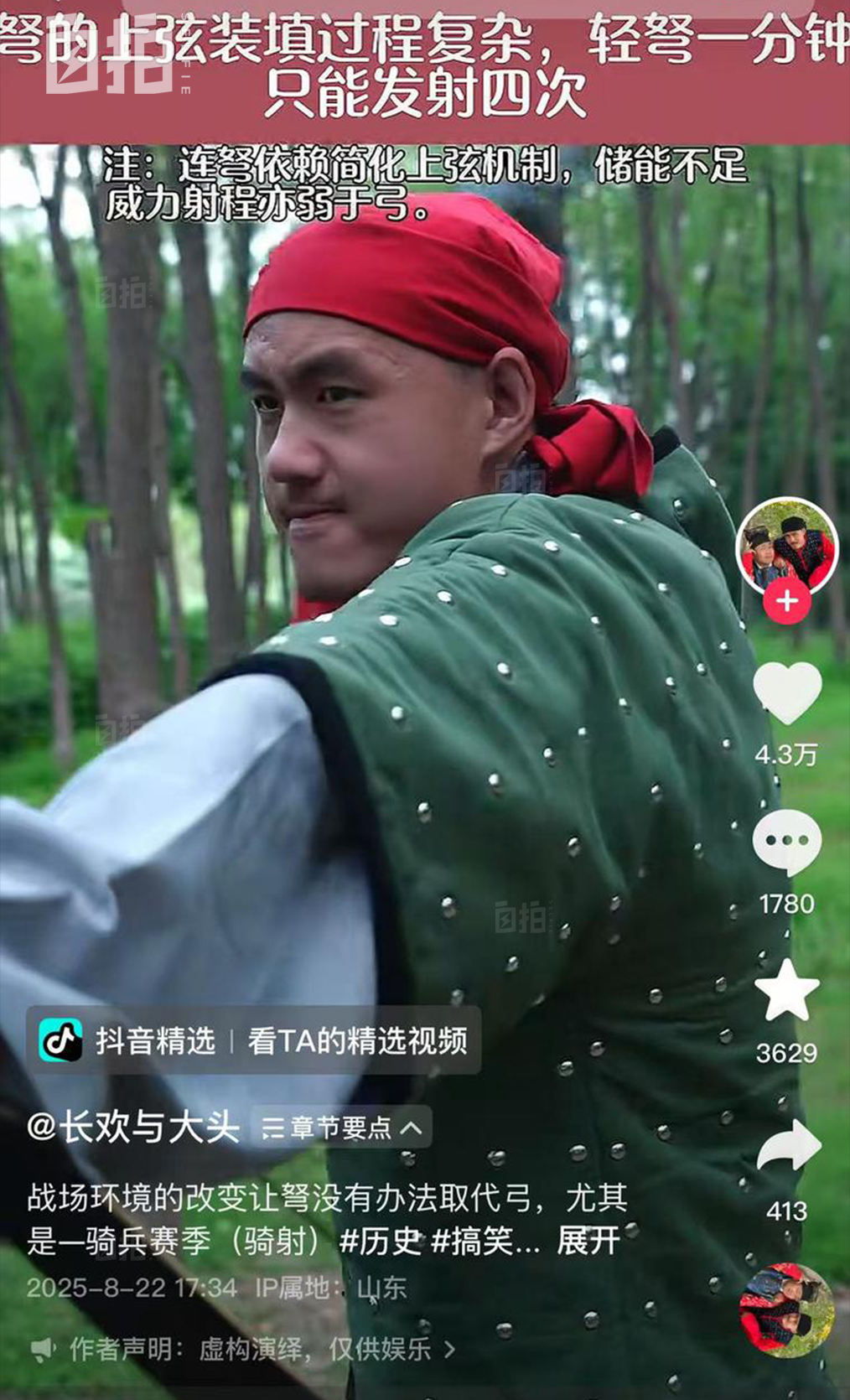Open the 抖音精选 featured videos banner
This screenshot has height=1400, width=850.
[253, 1040]
